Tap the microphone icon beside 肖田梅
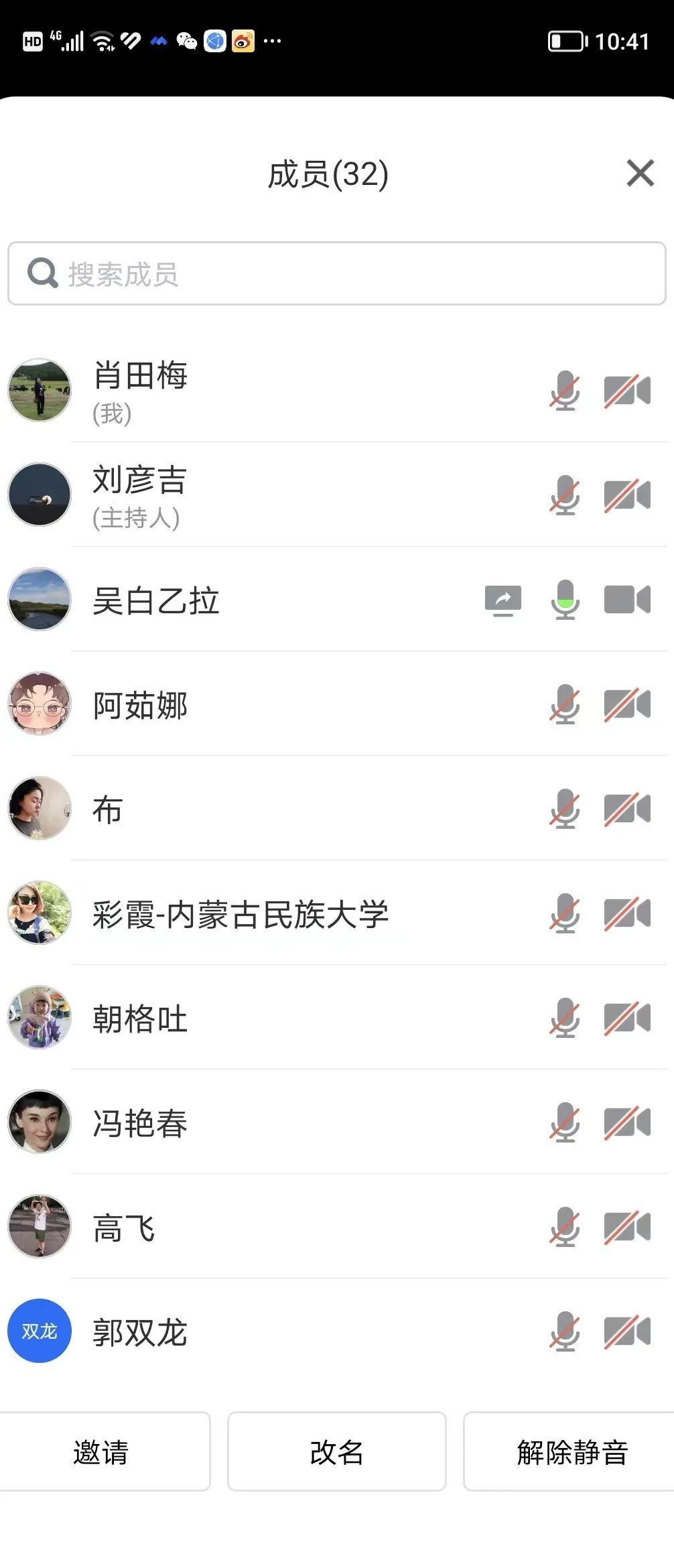This screenshot has height=1568, width=674. coord(565,391)
